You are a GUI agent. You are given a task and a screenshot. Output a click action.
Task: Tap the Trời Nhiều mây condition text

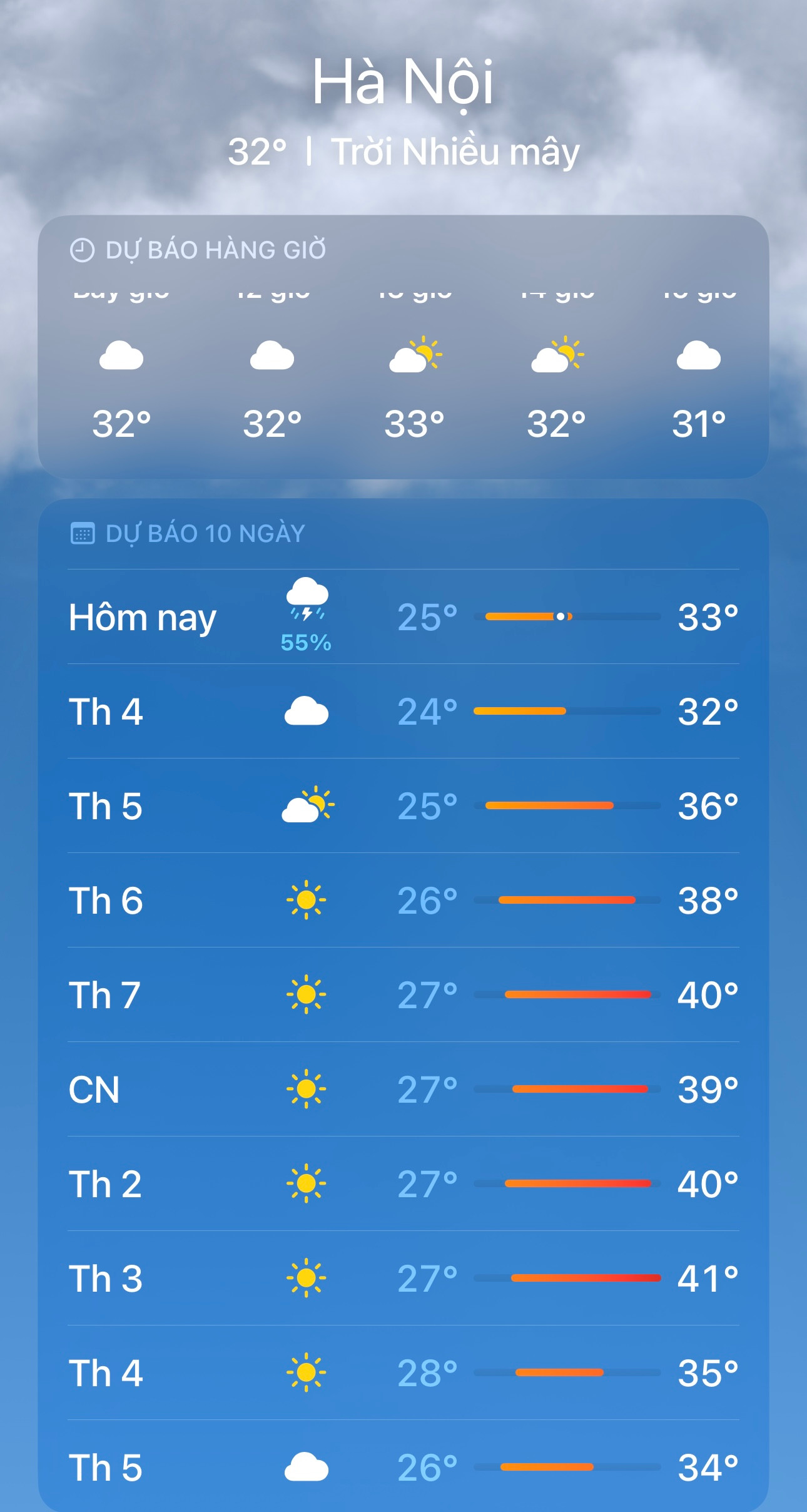456,150
